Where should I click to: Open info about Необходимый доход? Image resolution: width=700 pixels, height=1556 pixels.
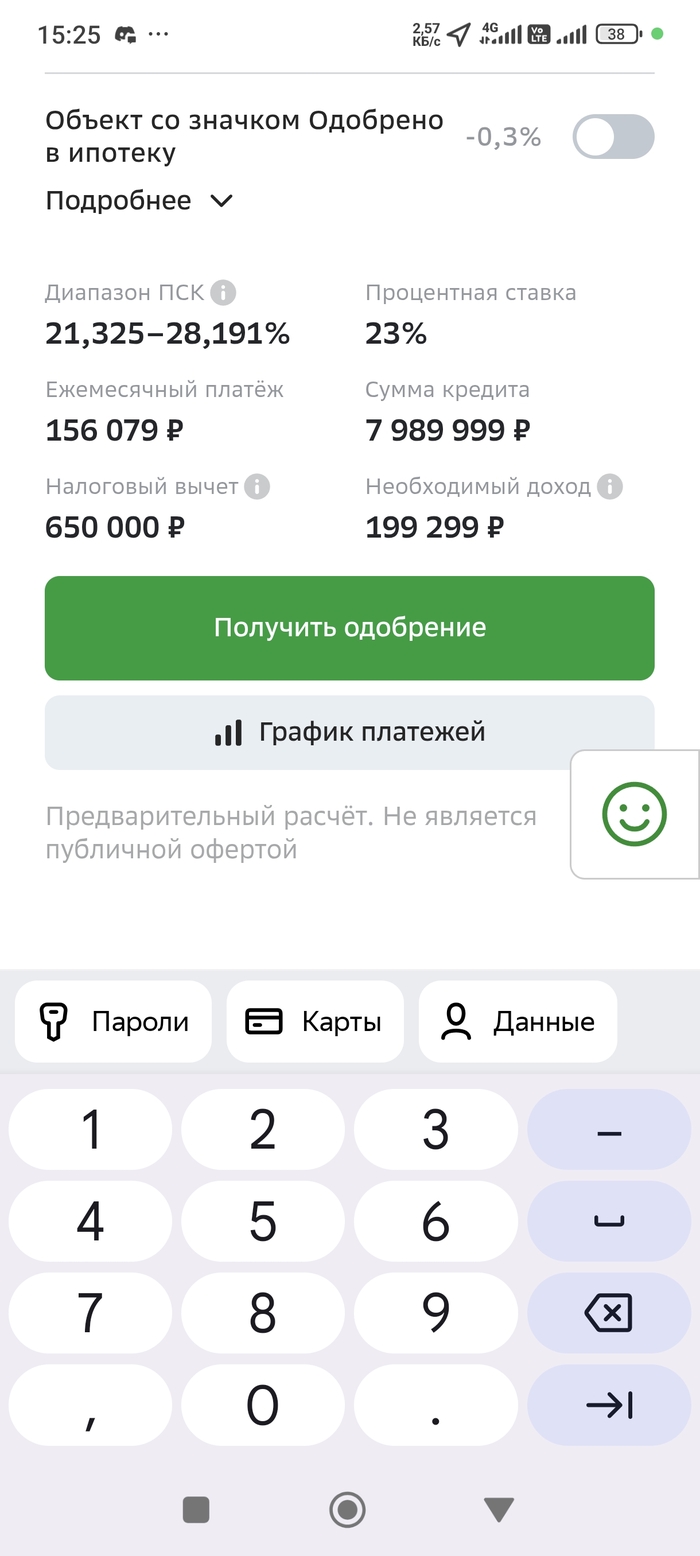(x=610, y=487)
